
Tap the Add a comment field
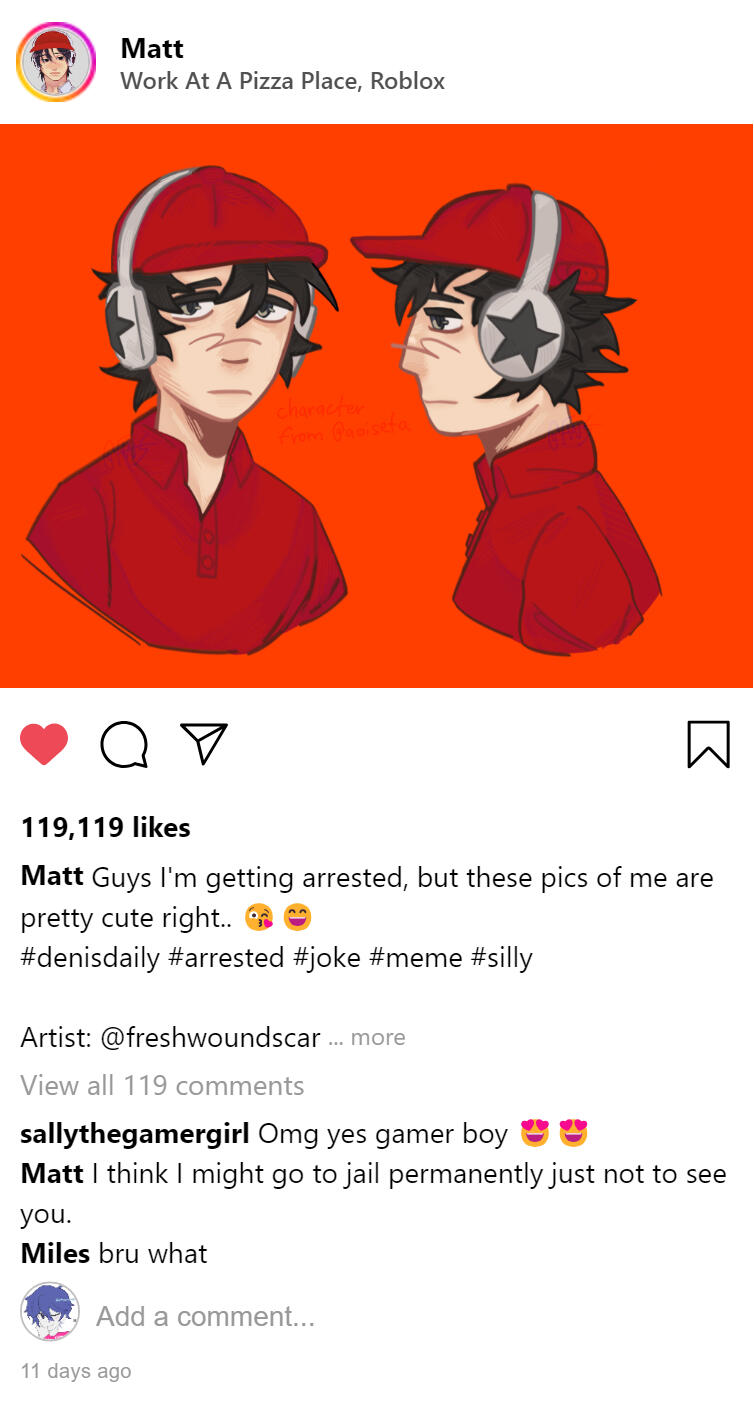click(205, 1316)
